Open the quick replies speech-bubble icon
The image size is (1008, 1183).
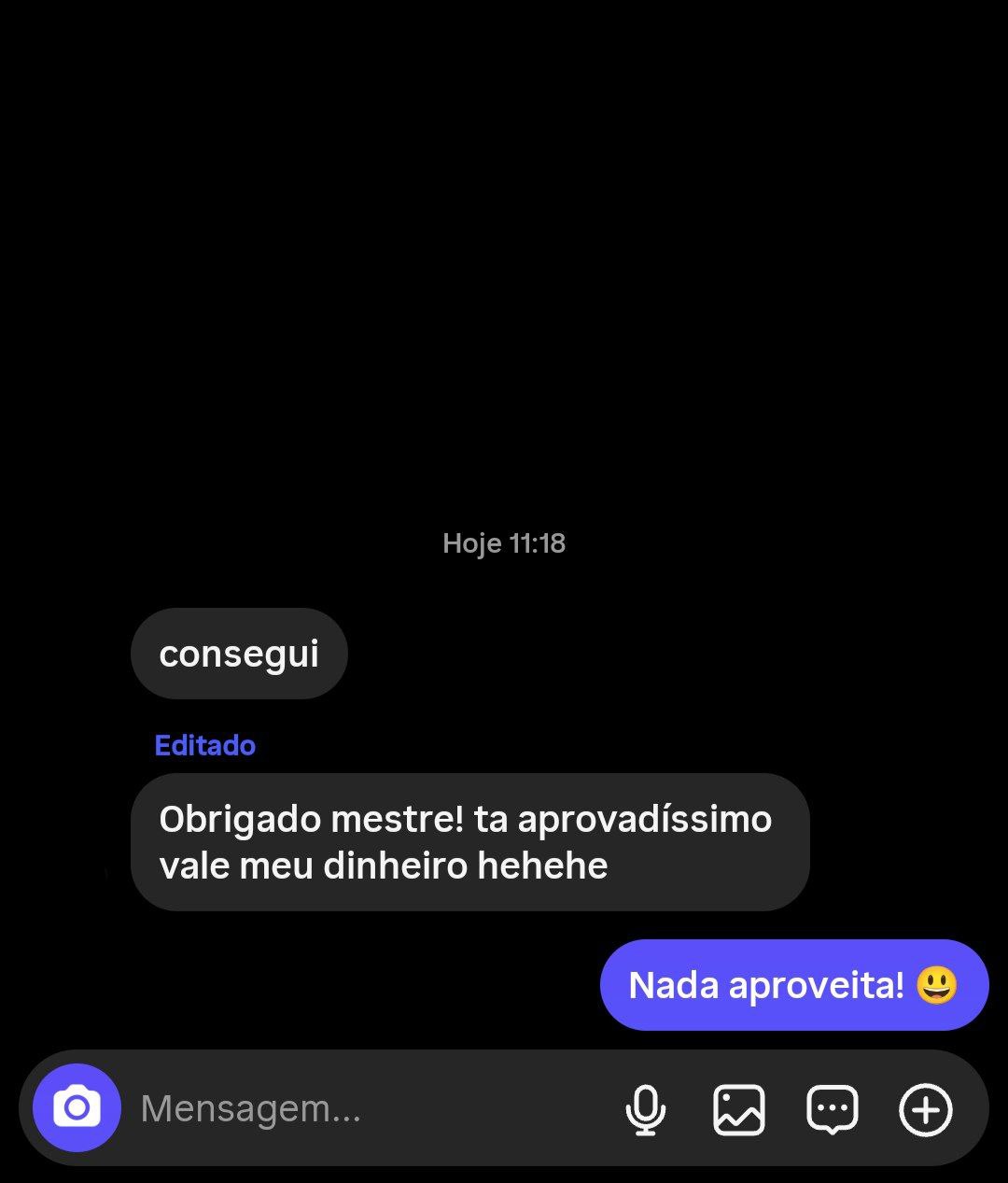pyautogui.click(x=831, y=1109)
